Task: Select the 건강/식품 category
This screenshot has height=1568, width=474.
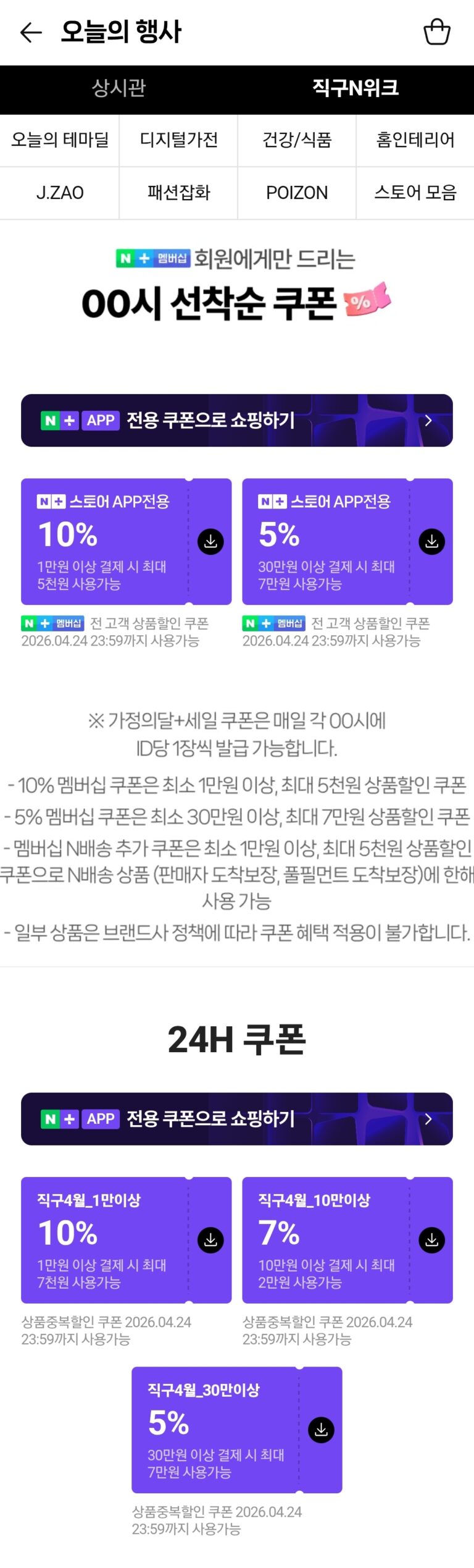Action: (297, 140)
